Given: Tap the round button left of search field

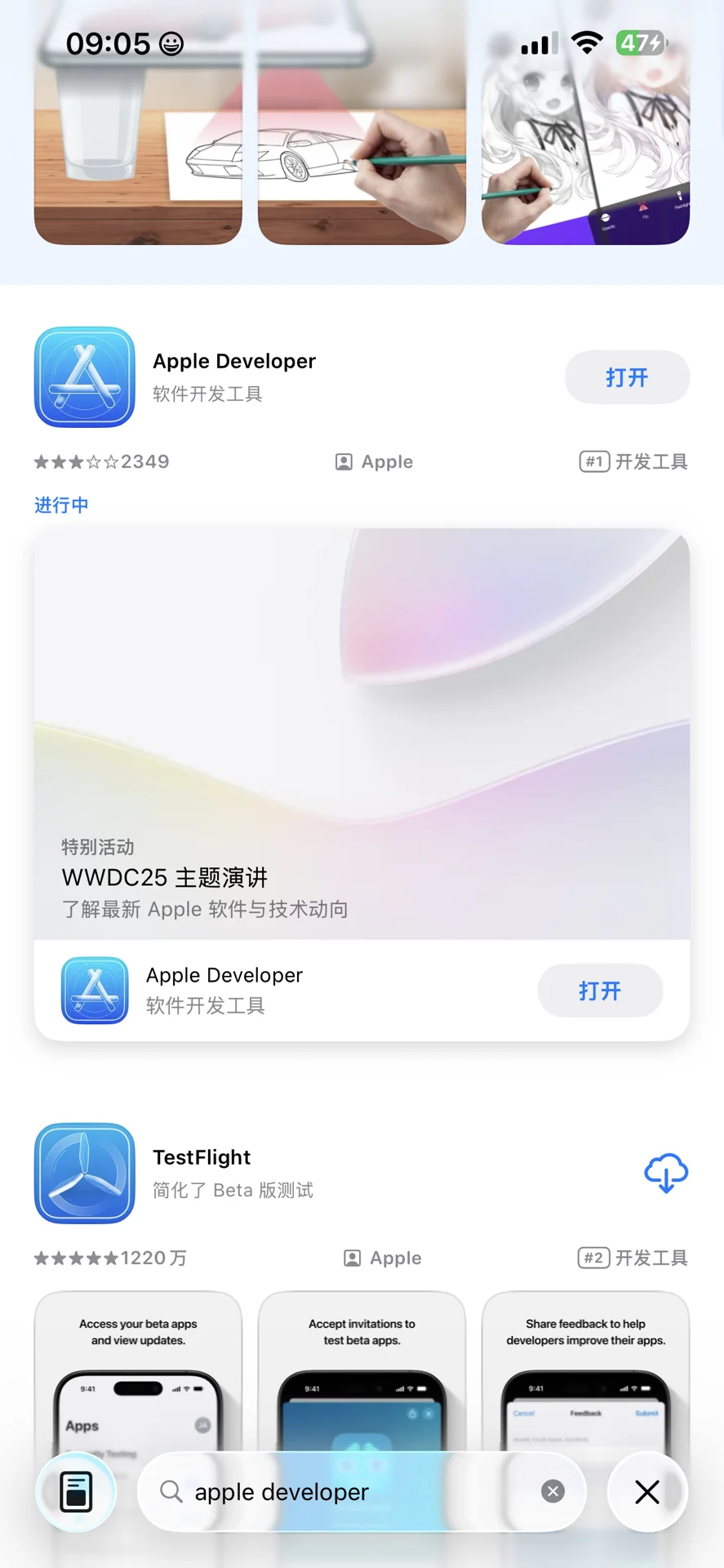Looking at the screenshot, I should (76, 1492).
